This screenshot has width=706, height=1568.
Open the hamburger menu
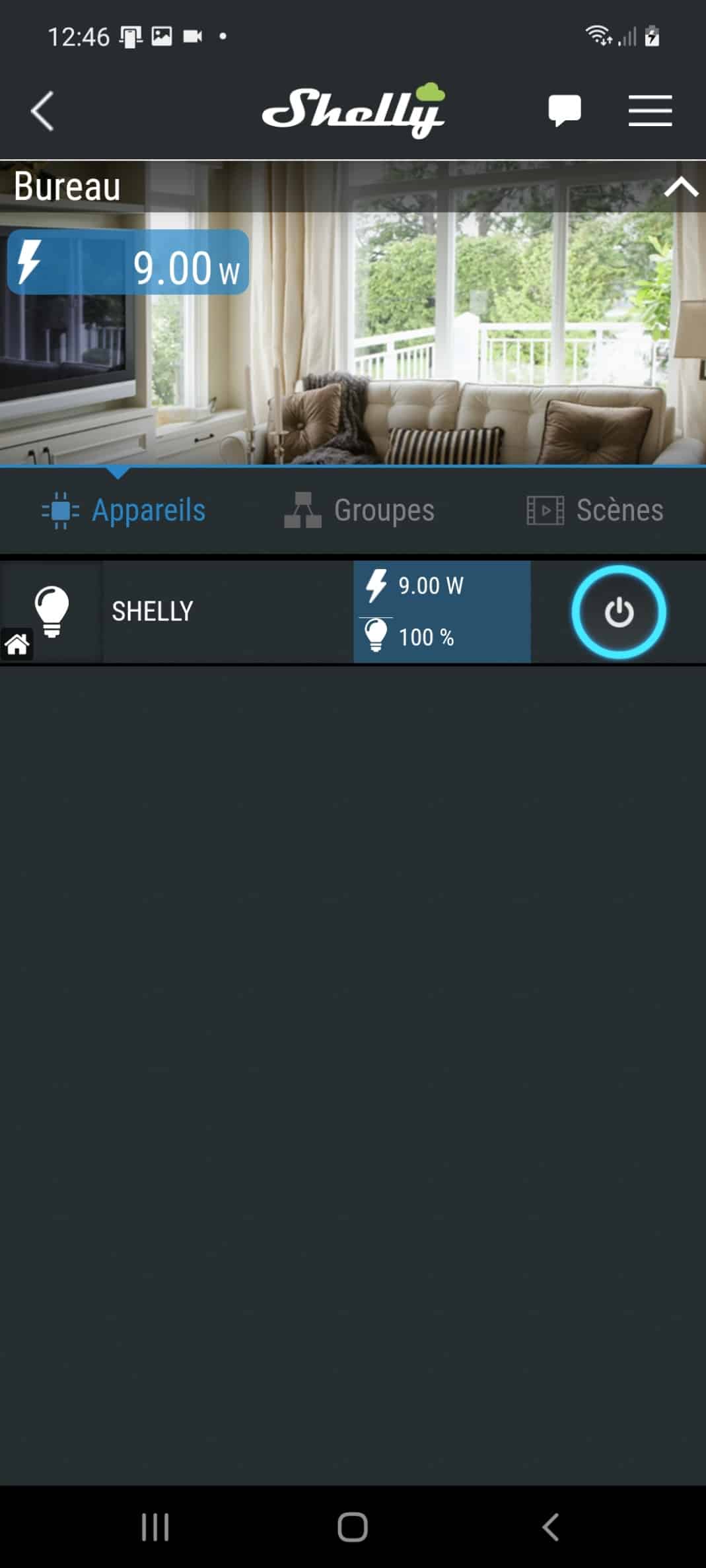(x=650, y=110)
